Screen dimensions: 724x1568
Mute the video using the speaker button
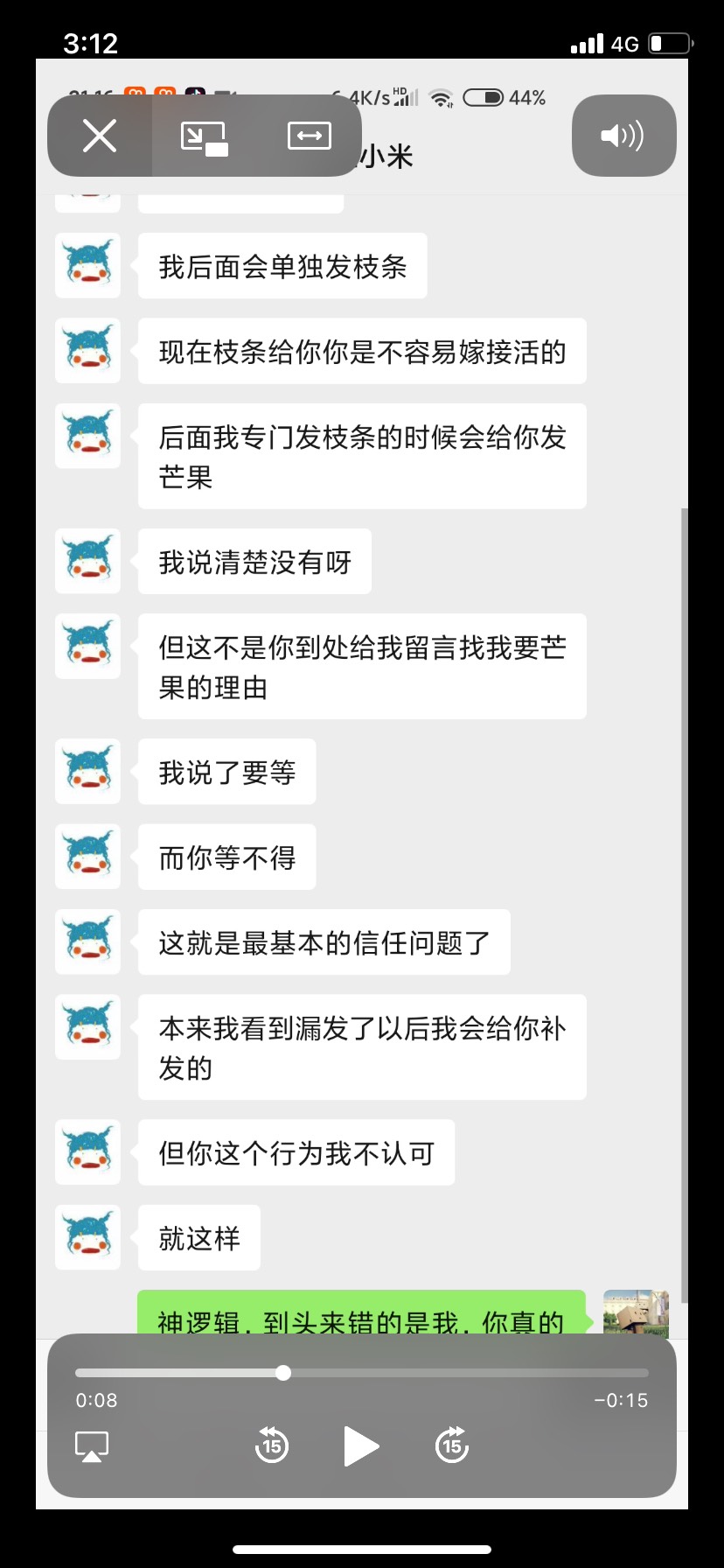(x=623, y=136)
